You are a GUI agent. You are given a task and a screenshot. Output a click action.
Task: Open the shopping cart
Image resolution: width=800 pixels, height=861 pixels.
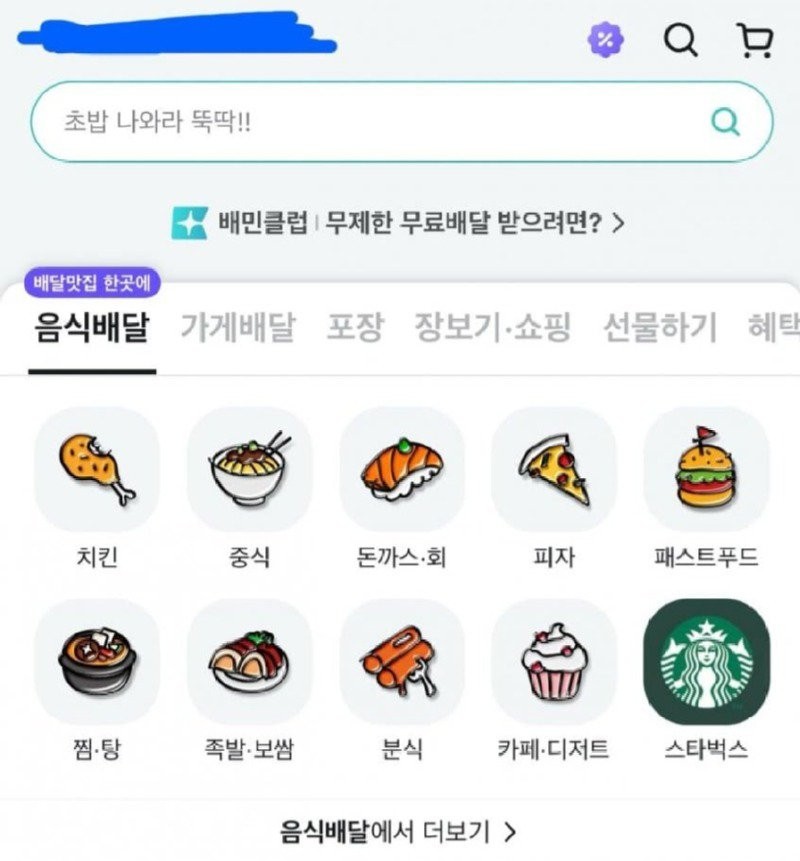[x=753, y=41]
